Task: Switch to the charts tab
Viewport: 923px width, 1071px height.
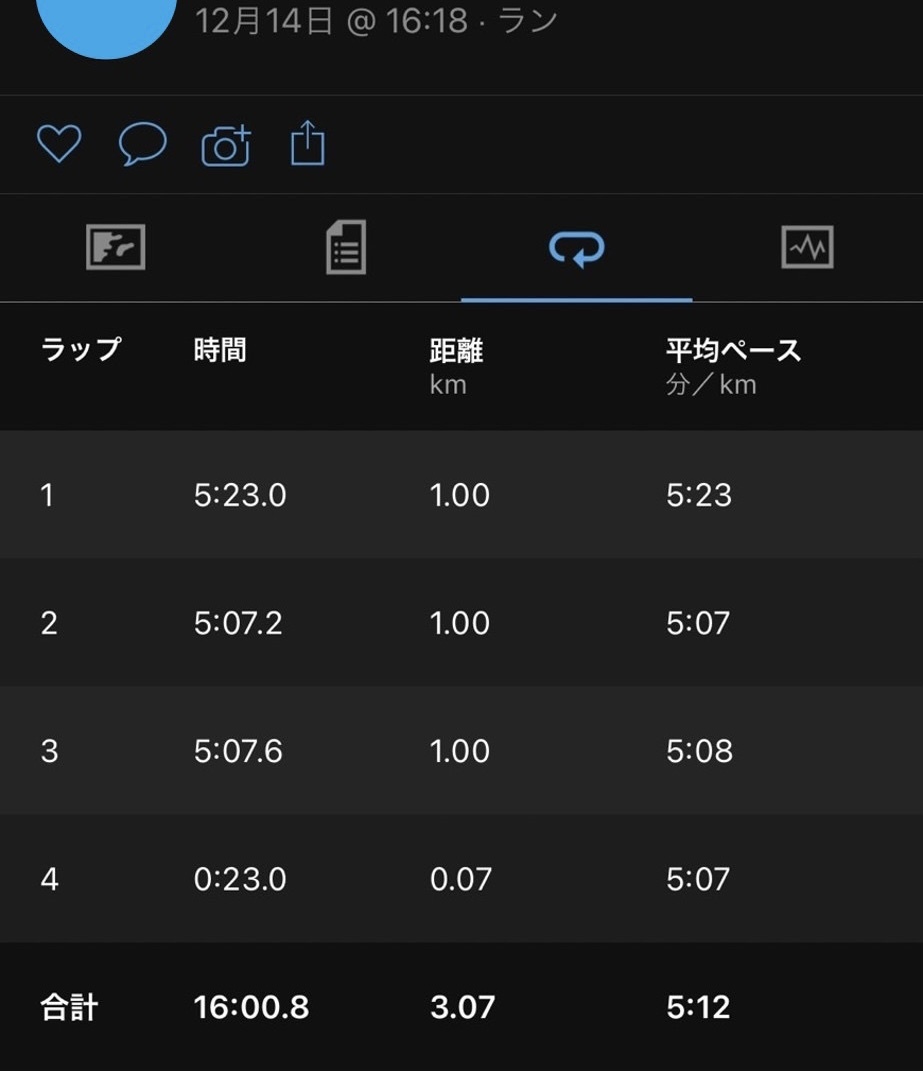Action: [x=807, y=247]
